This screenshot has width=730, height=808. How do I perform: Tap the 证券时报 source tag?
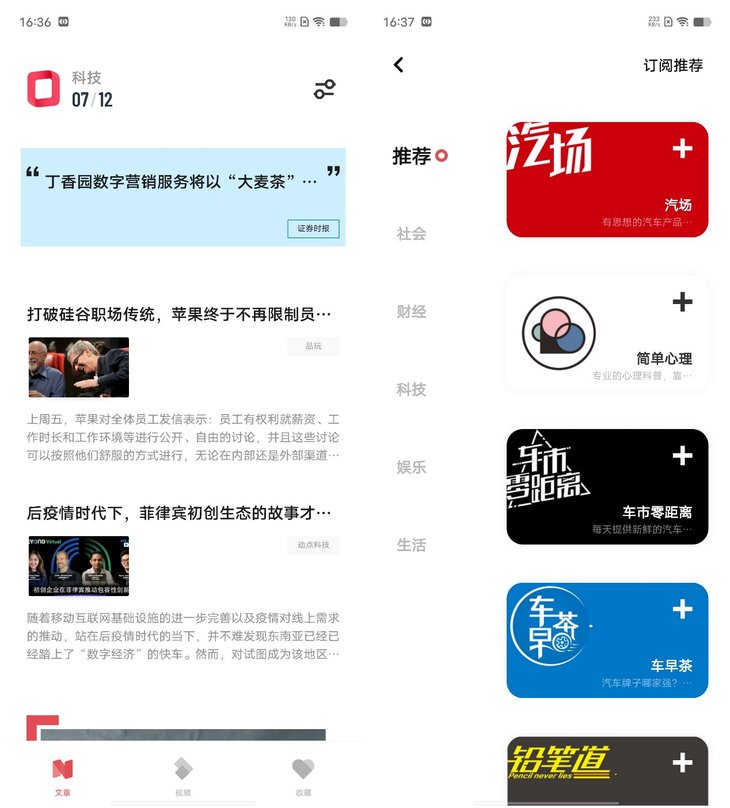[313, 229]
